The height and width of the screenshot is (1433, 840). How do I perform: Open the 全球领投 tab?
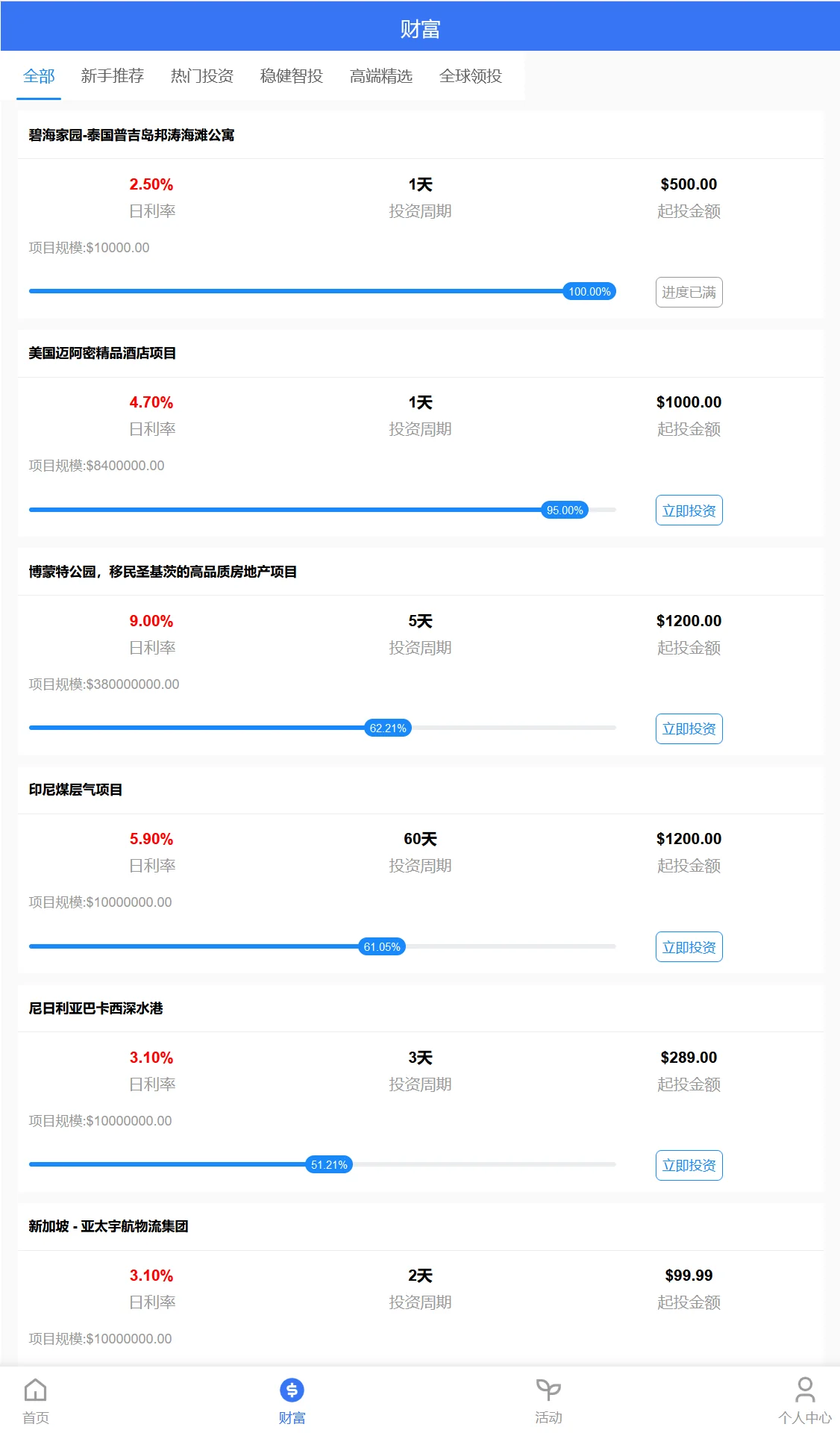[x=470, y=76]
